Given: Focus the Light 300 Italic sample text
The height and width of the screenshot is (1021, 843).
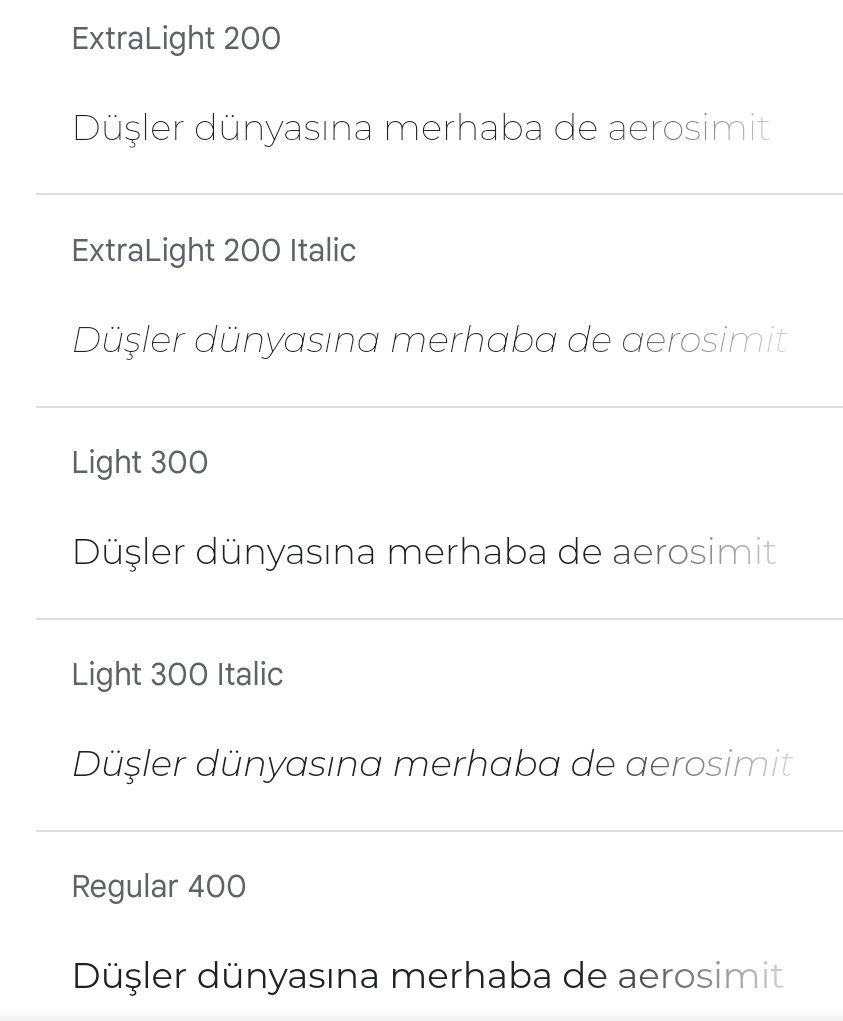Looking at the screenshot, I should [x=431, y=765].
